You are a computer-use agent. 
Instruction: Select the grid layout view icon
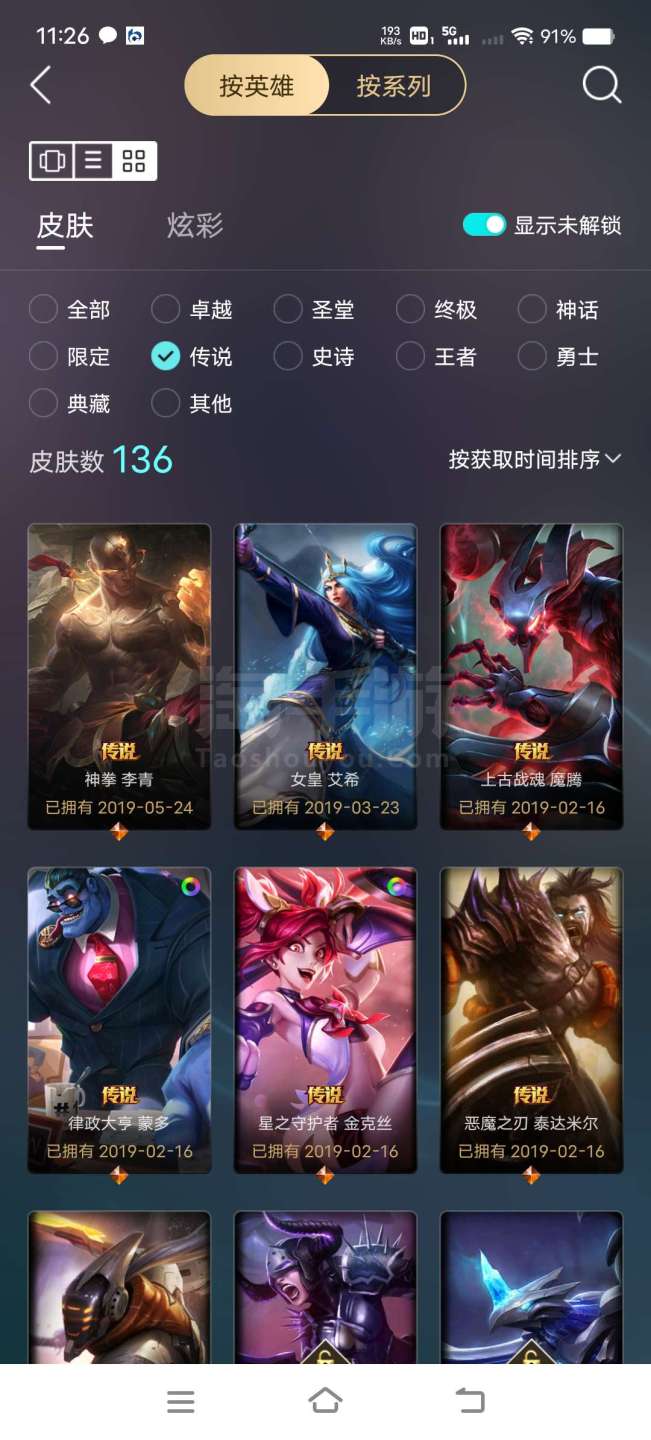134,161
